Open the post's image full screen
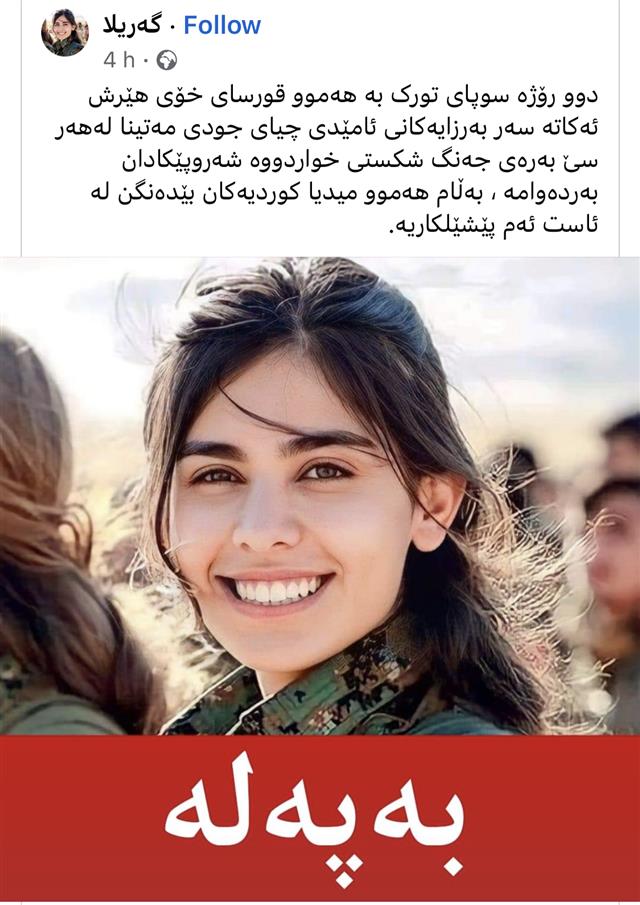The image size is (640, 905). point(320,500)
